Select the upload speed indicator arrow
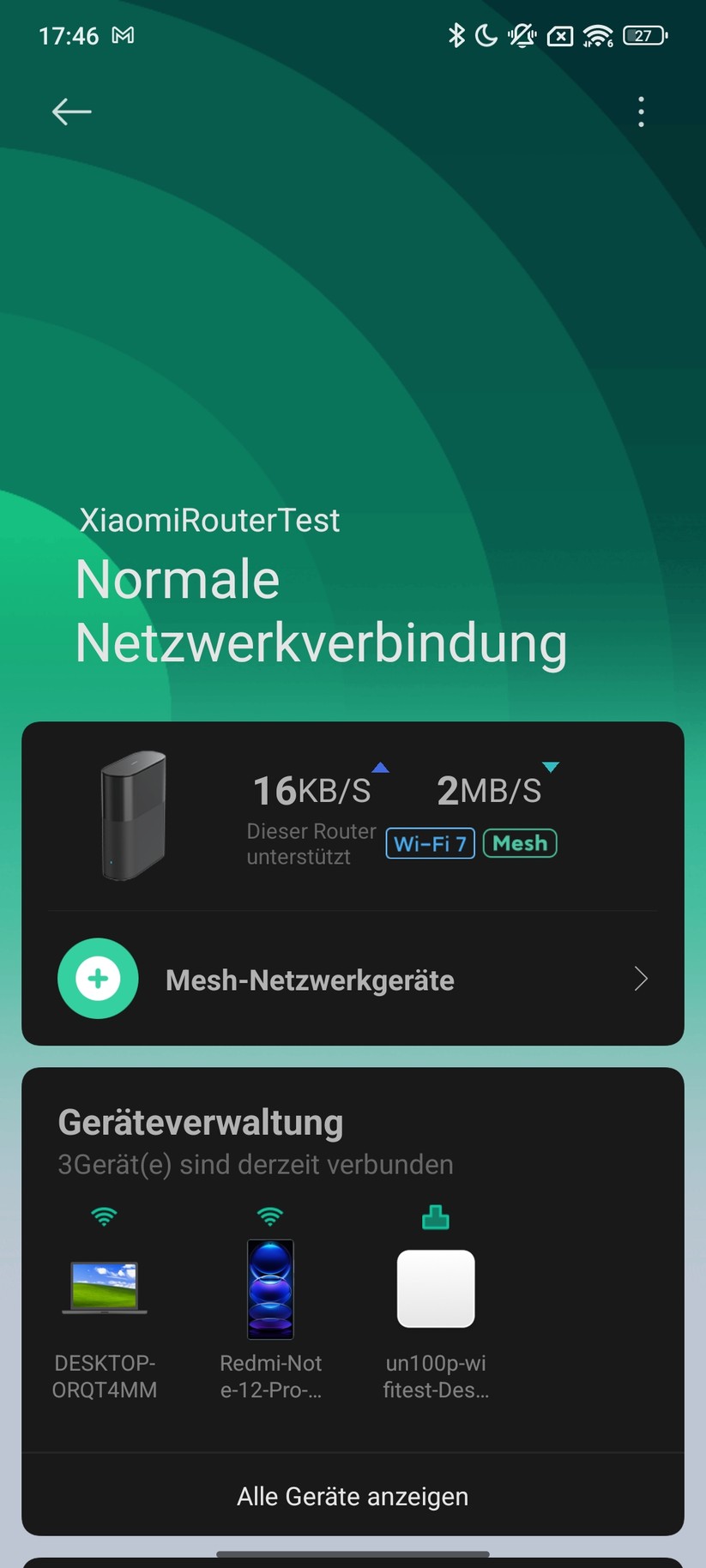 coord(379,767)
